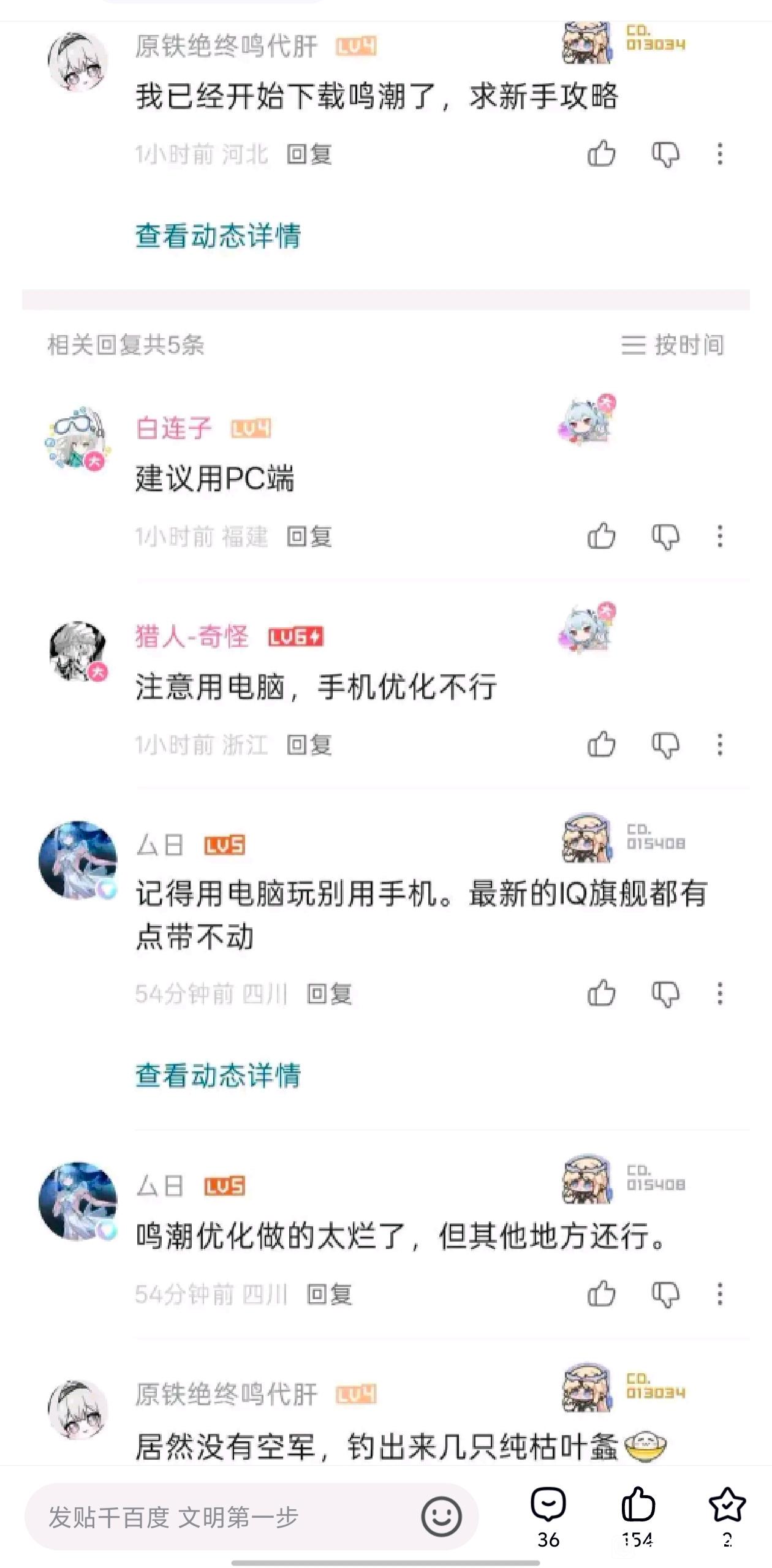Screen dimensions: 772x1568
Task: Reply to 白连子's PC端 comment
Action: (x=309, y=537)
